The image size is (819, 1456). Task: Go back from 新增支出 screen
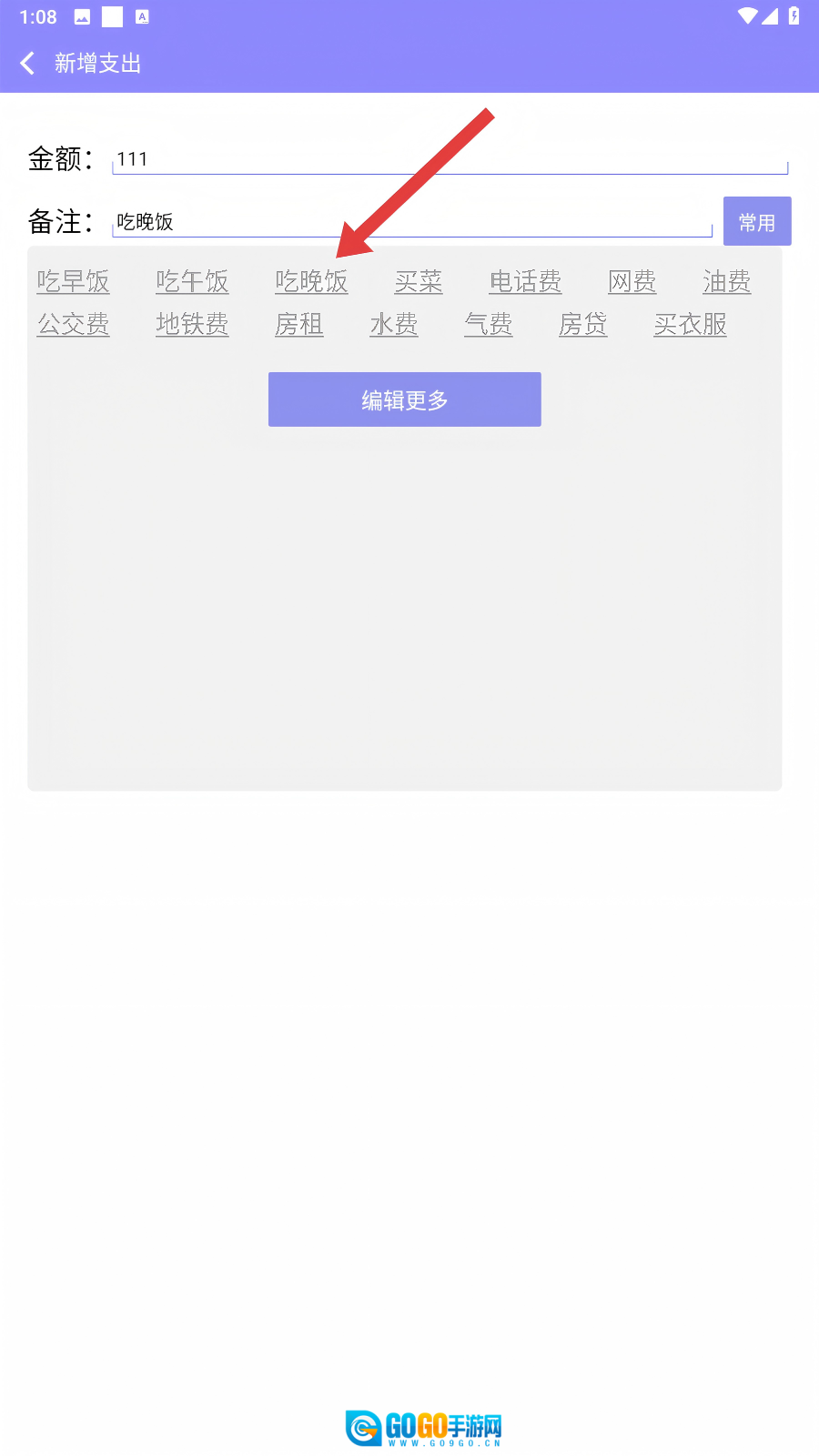(28, 63)
